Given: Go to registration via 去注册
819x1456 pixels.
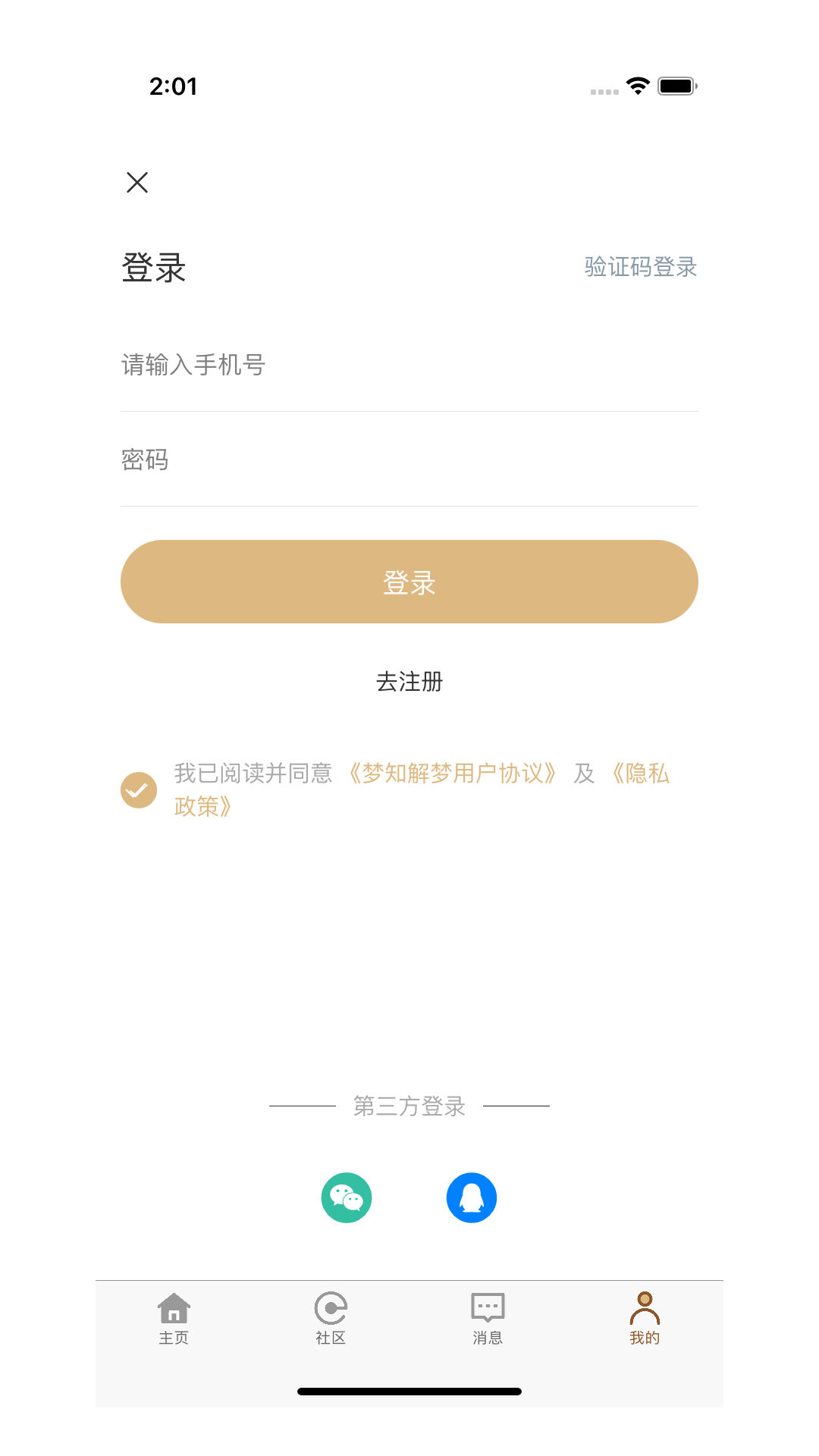Looking at the screenshot, I should pyautogui.click(x=409, y=682).
